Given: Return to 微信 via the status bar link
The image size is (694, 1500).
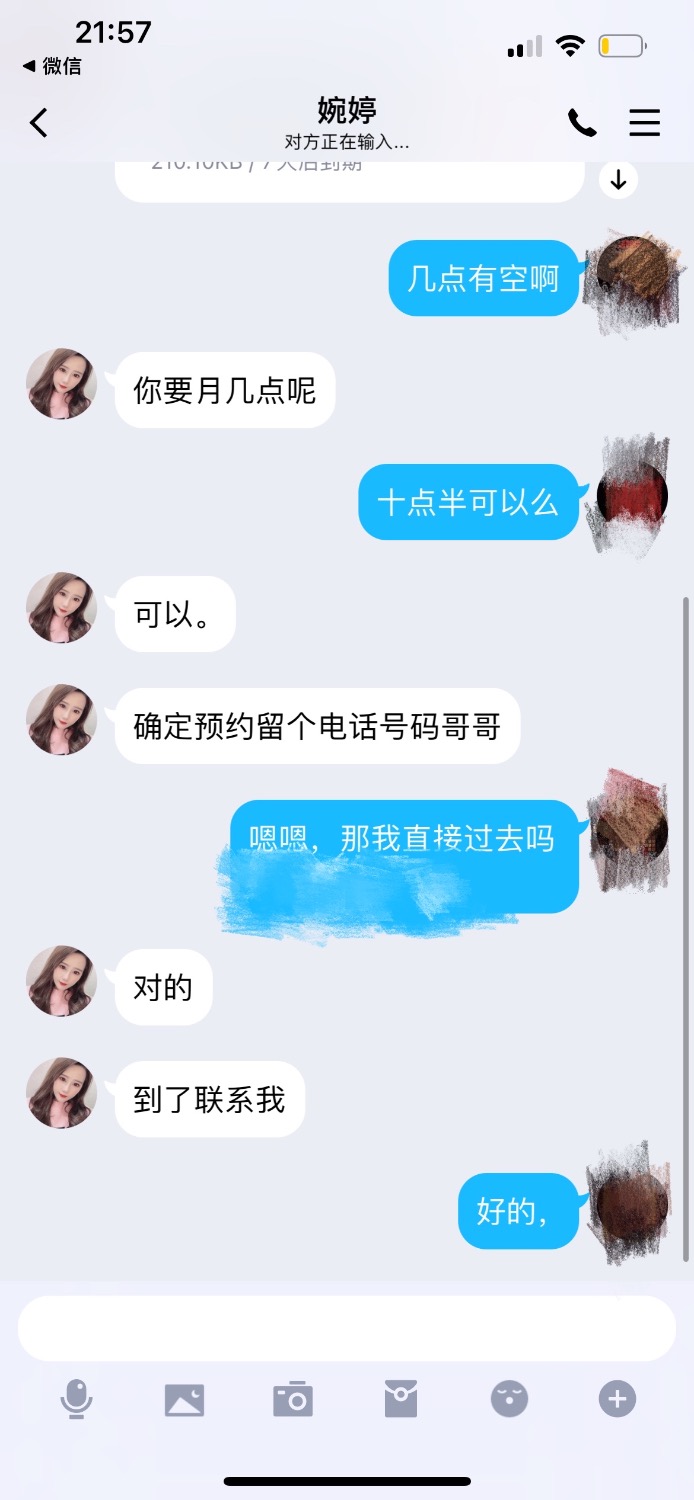Looking at the screenshot, I should [x=52, y=66].
